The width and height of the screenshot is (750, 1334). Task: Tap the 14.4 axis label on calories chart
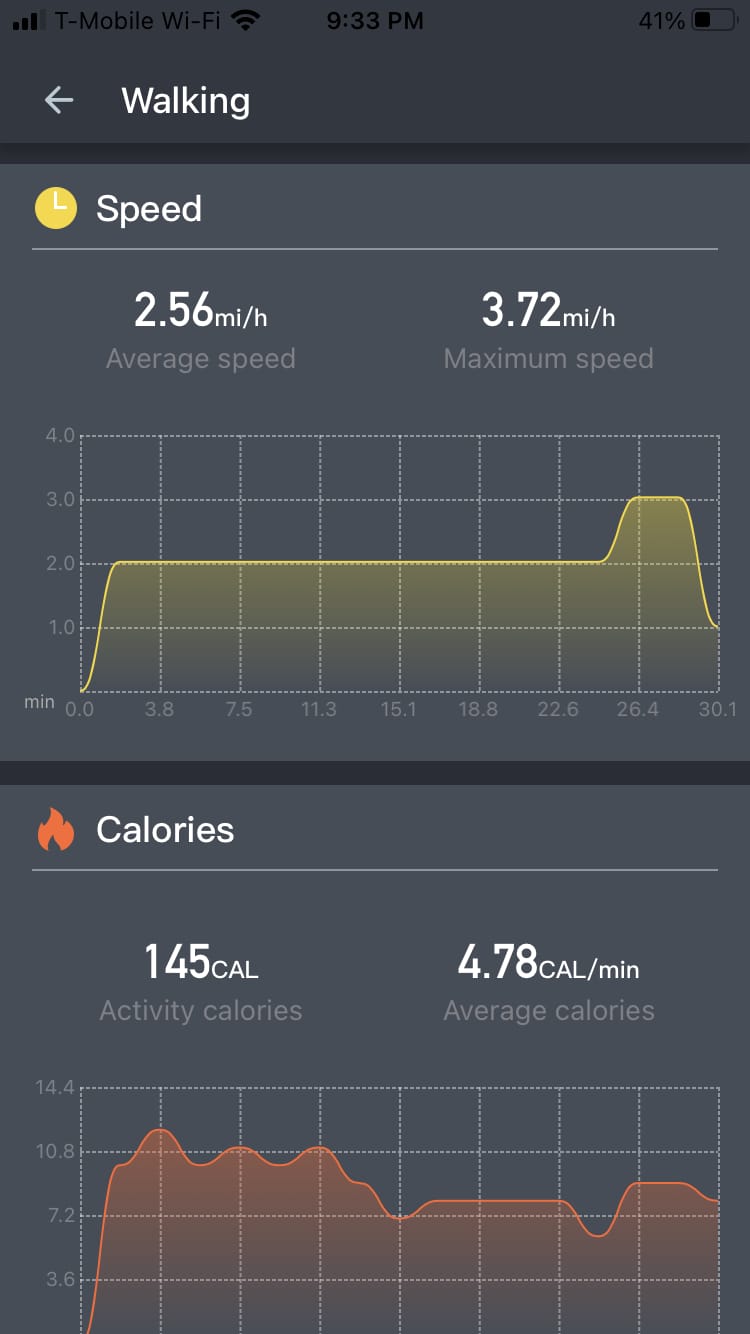(52, 1086)
